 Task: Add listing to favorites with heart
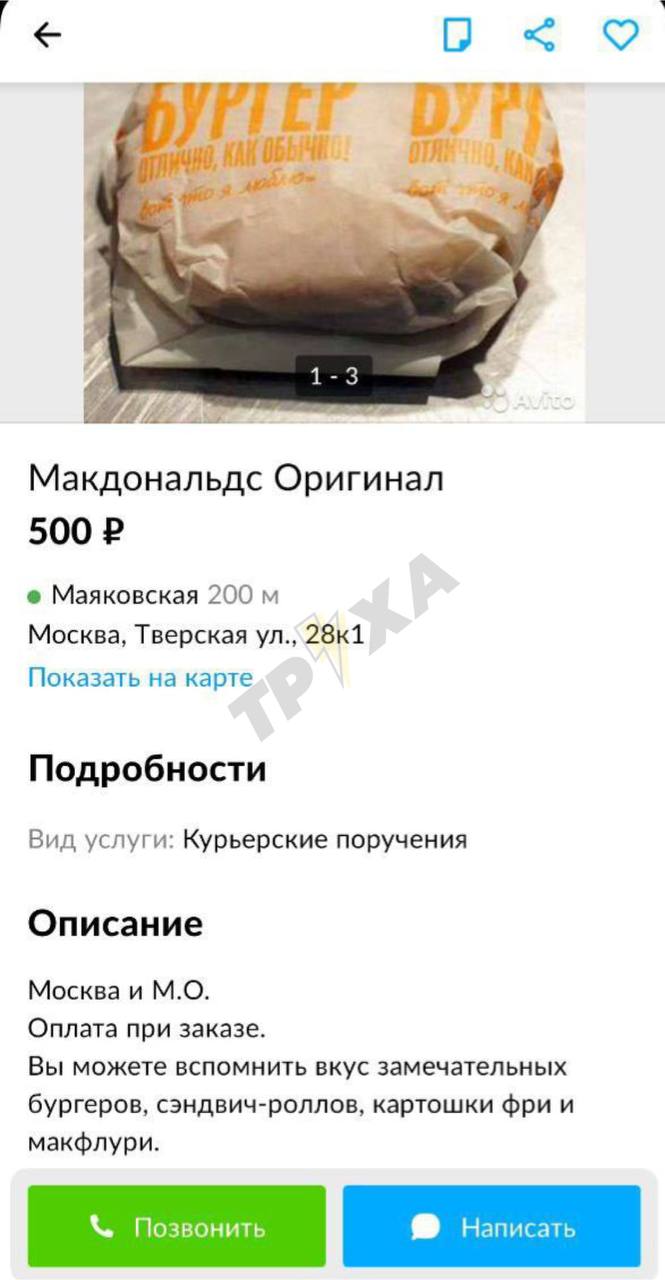(x=620, y=35)
